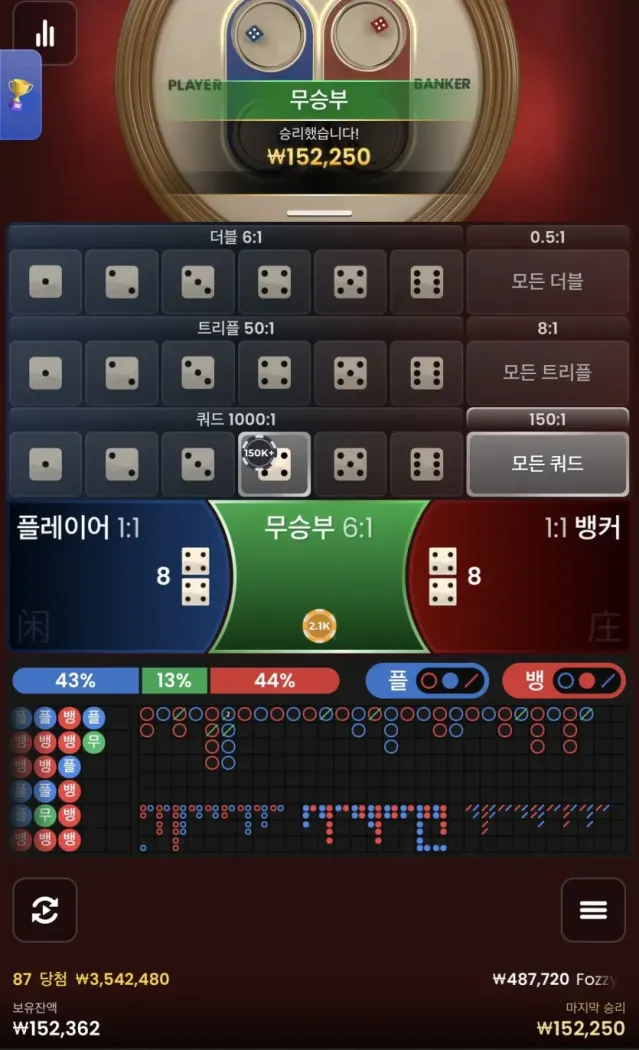Toggle the 플 player prediction roadmap
639x1050 pixels.
point(427,681)
